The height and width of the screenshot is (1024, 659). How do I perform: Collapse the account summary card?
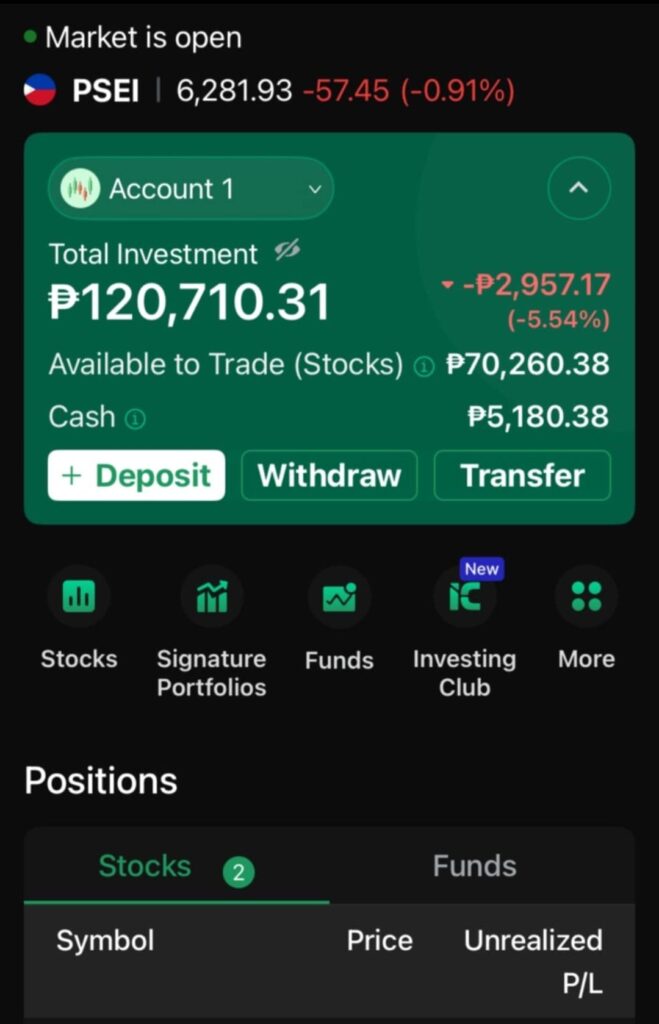tap(578, 188)
